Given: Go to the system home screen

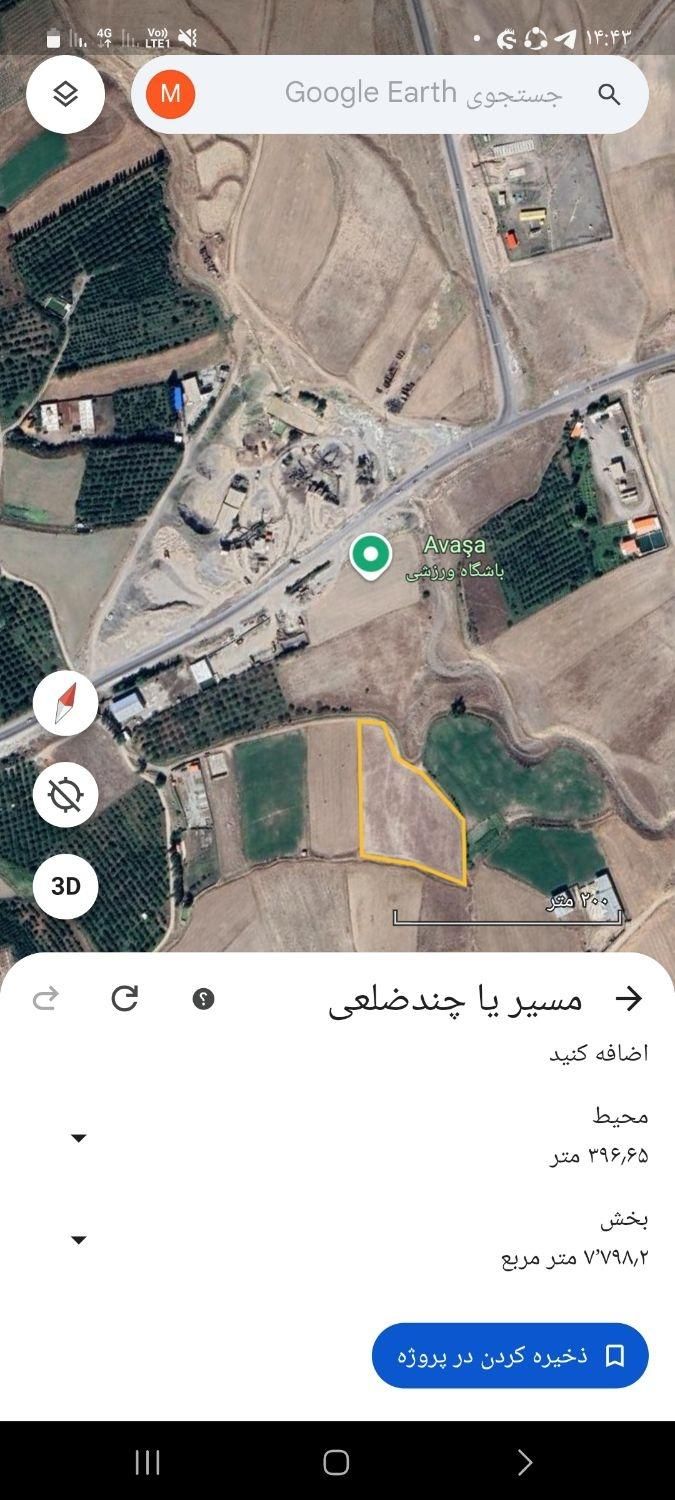Looking at the screenshot, I should (336, 1463).
